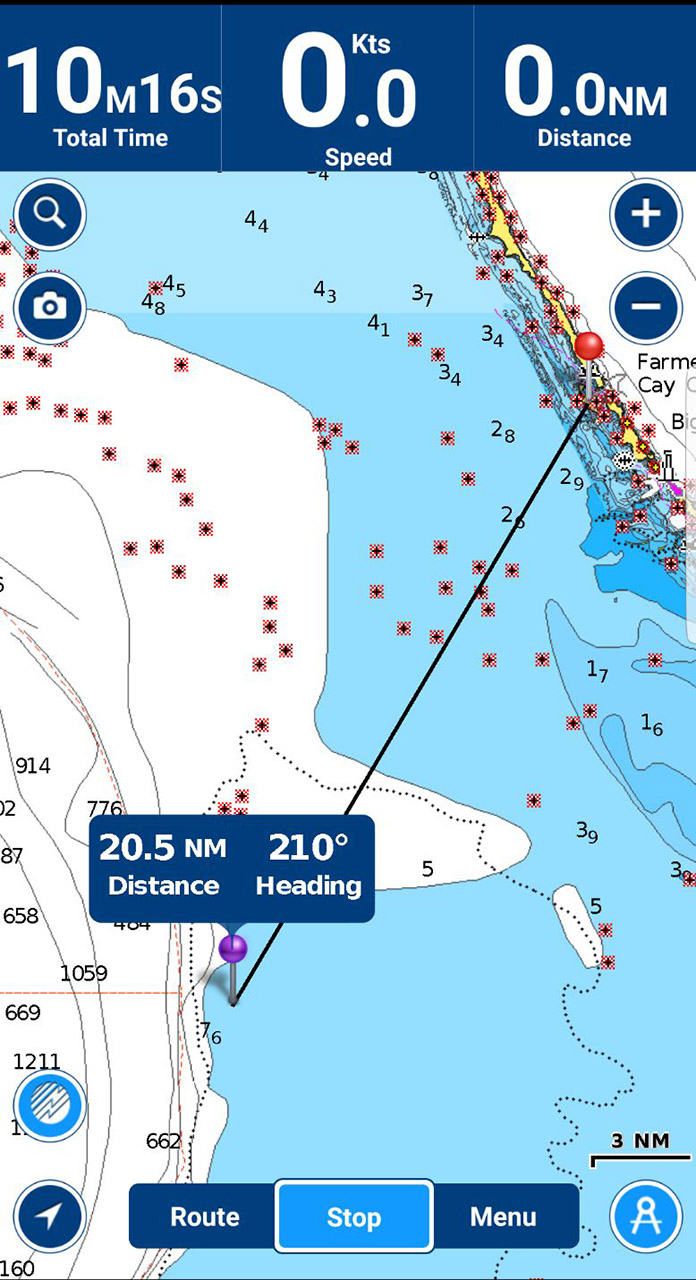
Task: Tap the round sonar chart overlay icon
Action: [50, 1106]
